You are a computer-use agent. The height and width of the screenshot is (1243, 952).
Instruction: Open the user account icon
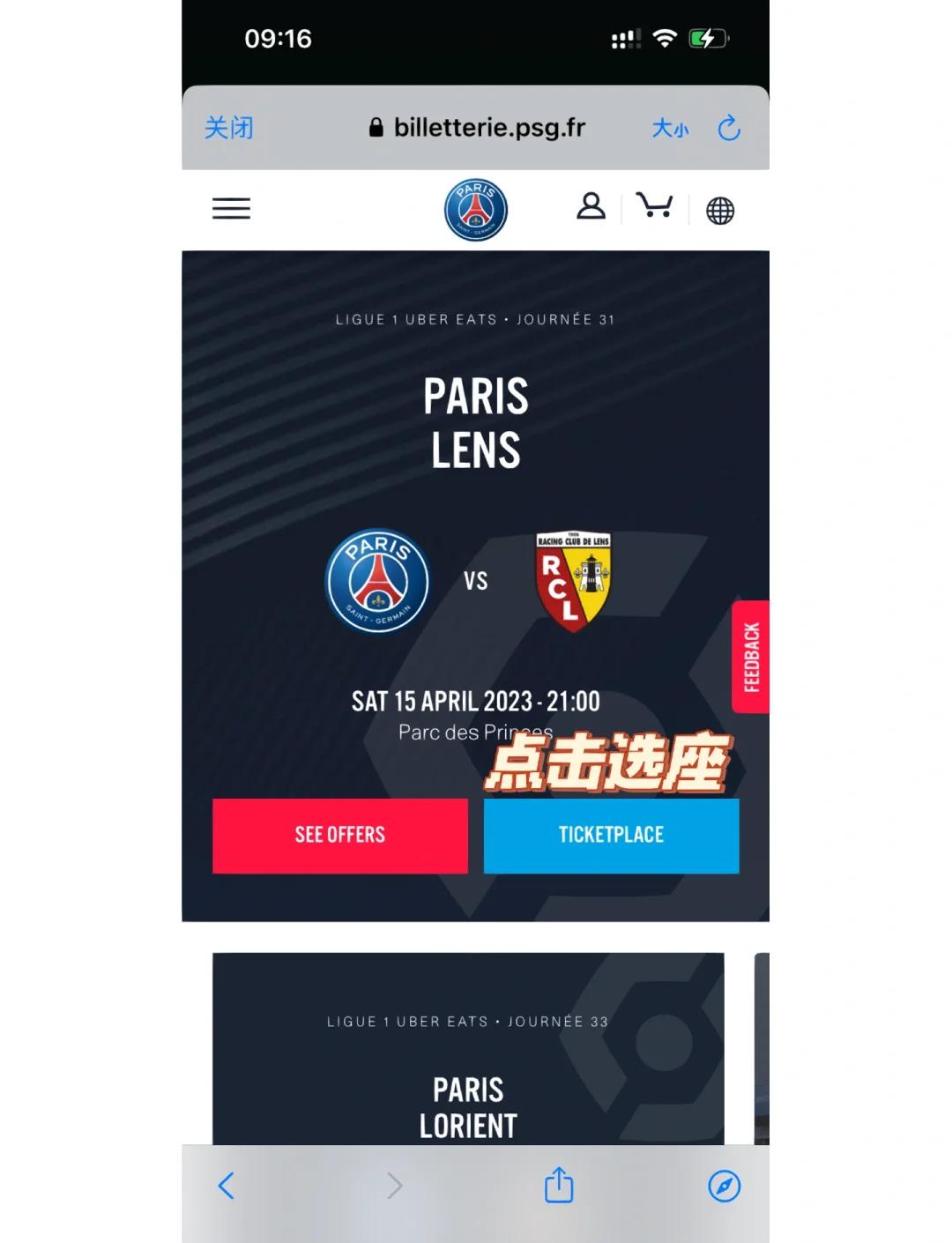pyautogui.click(x=591, y=207)
